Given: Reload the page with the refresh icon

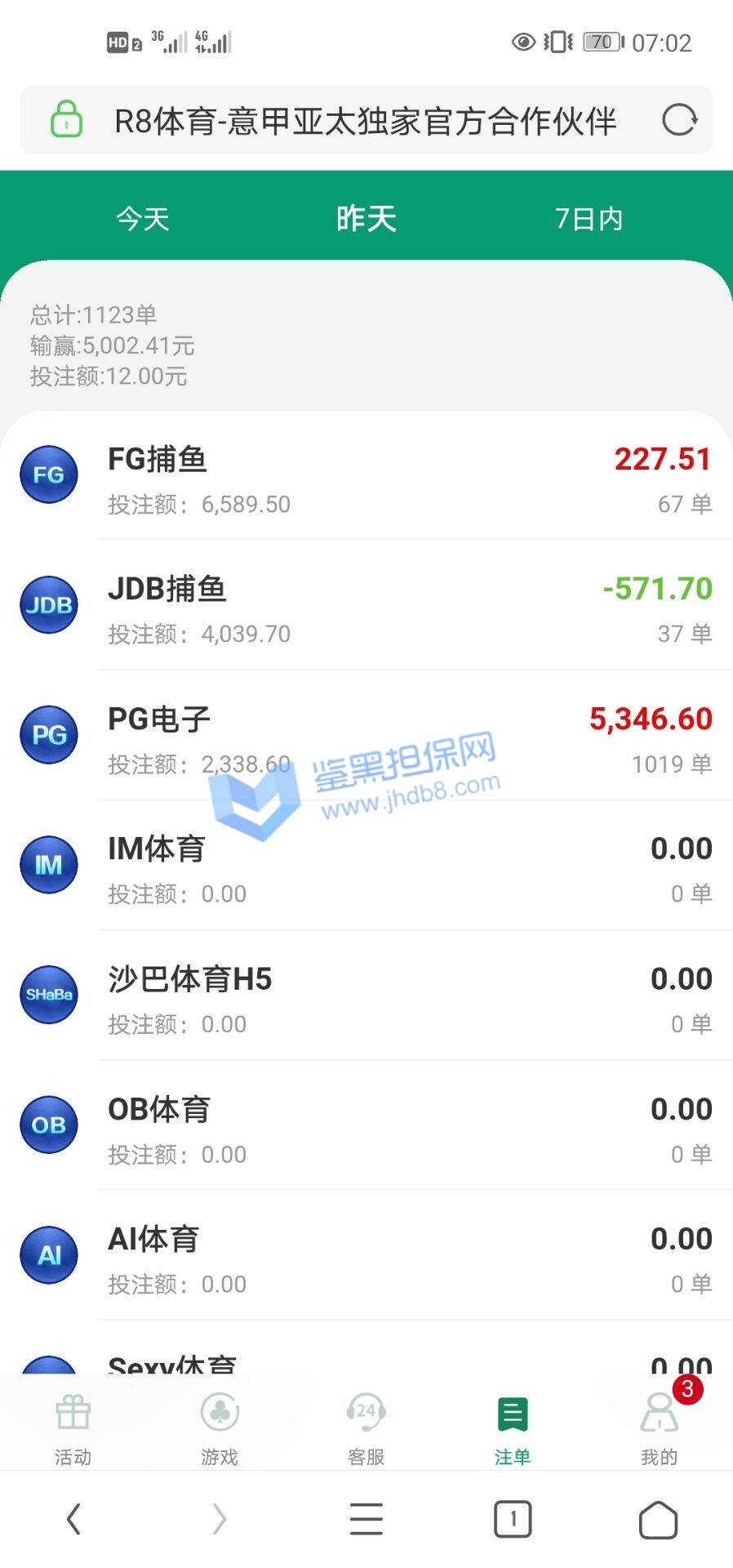Looking at the screenshot, I should click(x=679, y=120).
